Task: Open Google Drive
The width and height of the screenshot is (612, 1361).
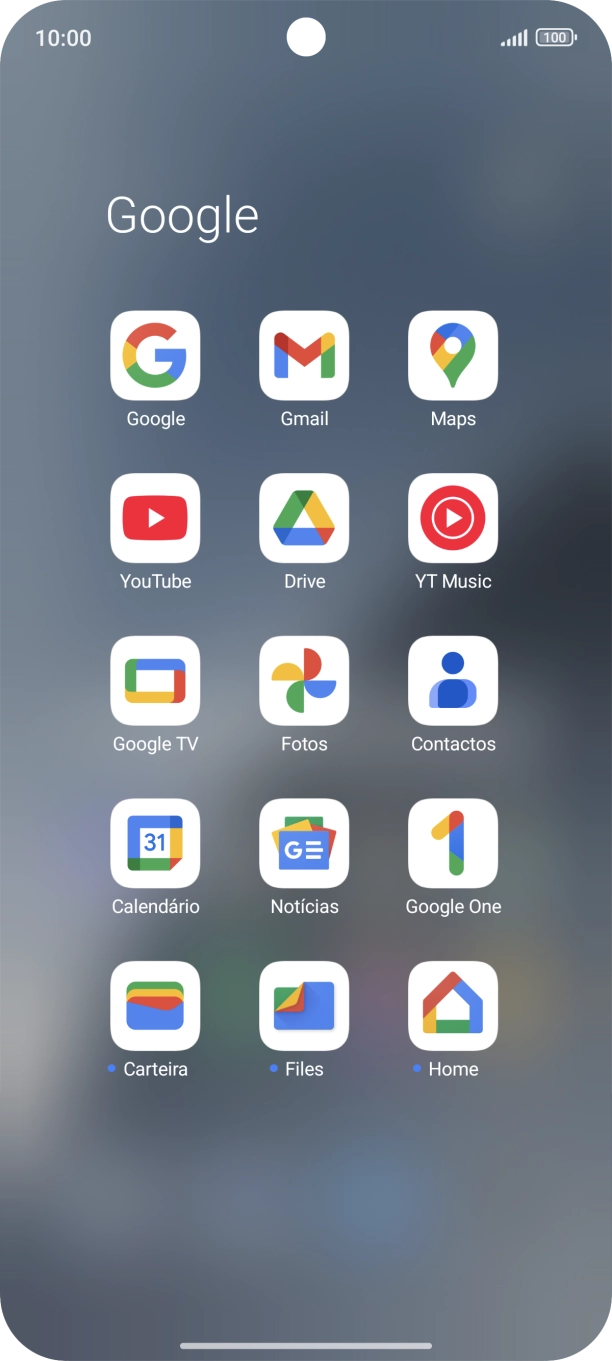Action: click(x=304, y=518)
